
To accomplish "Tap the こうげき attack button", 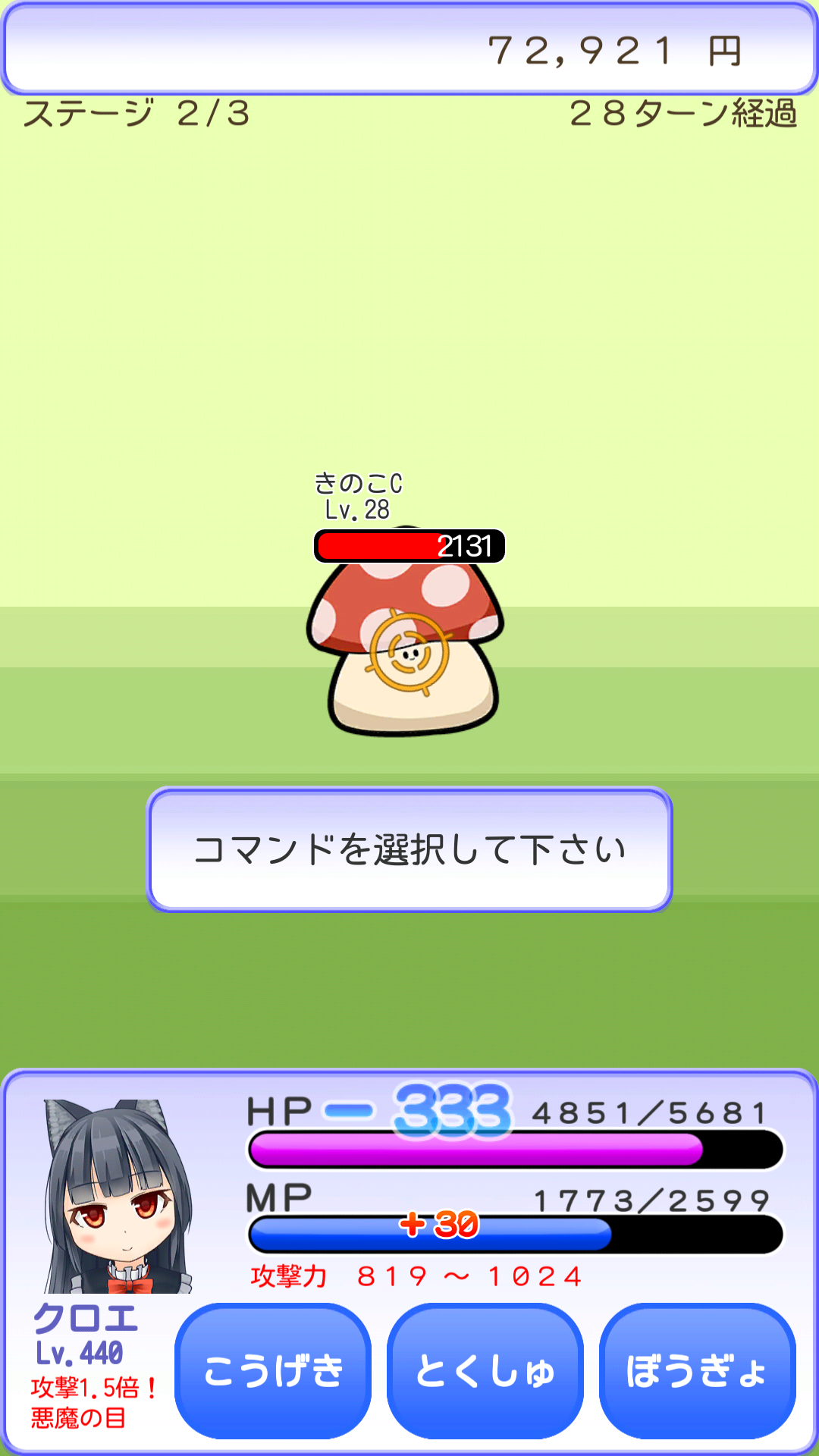I will (273, 1371).
